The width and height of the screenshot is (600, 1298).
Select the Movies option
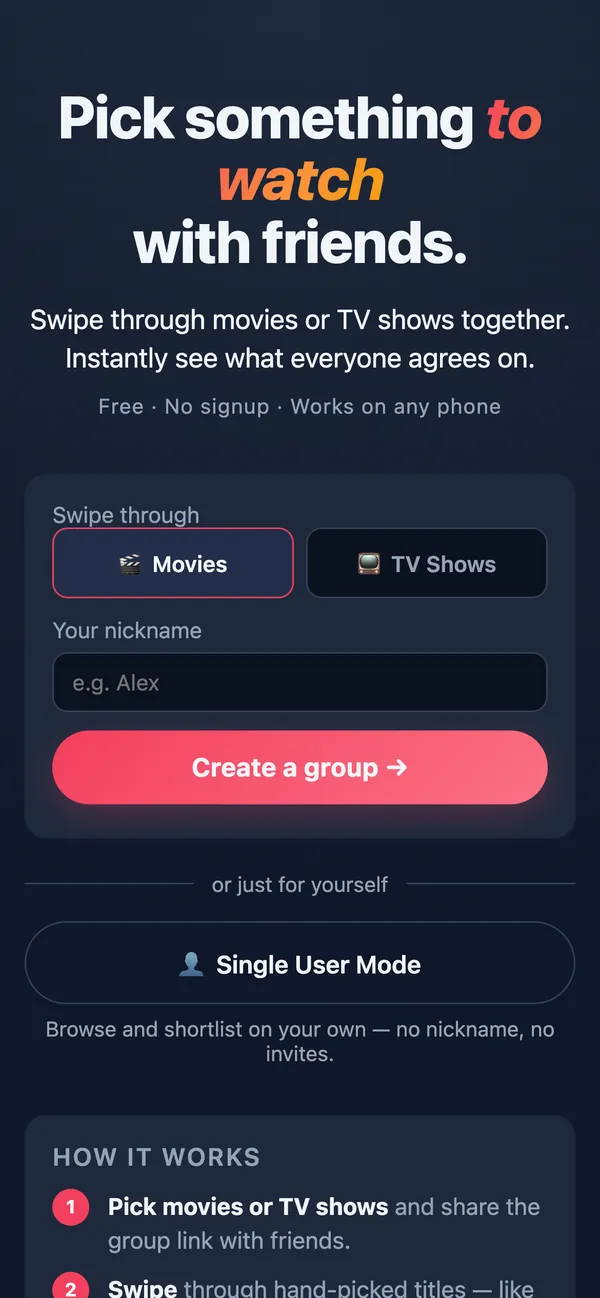173,563
